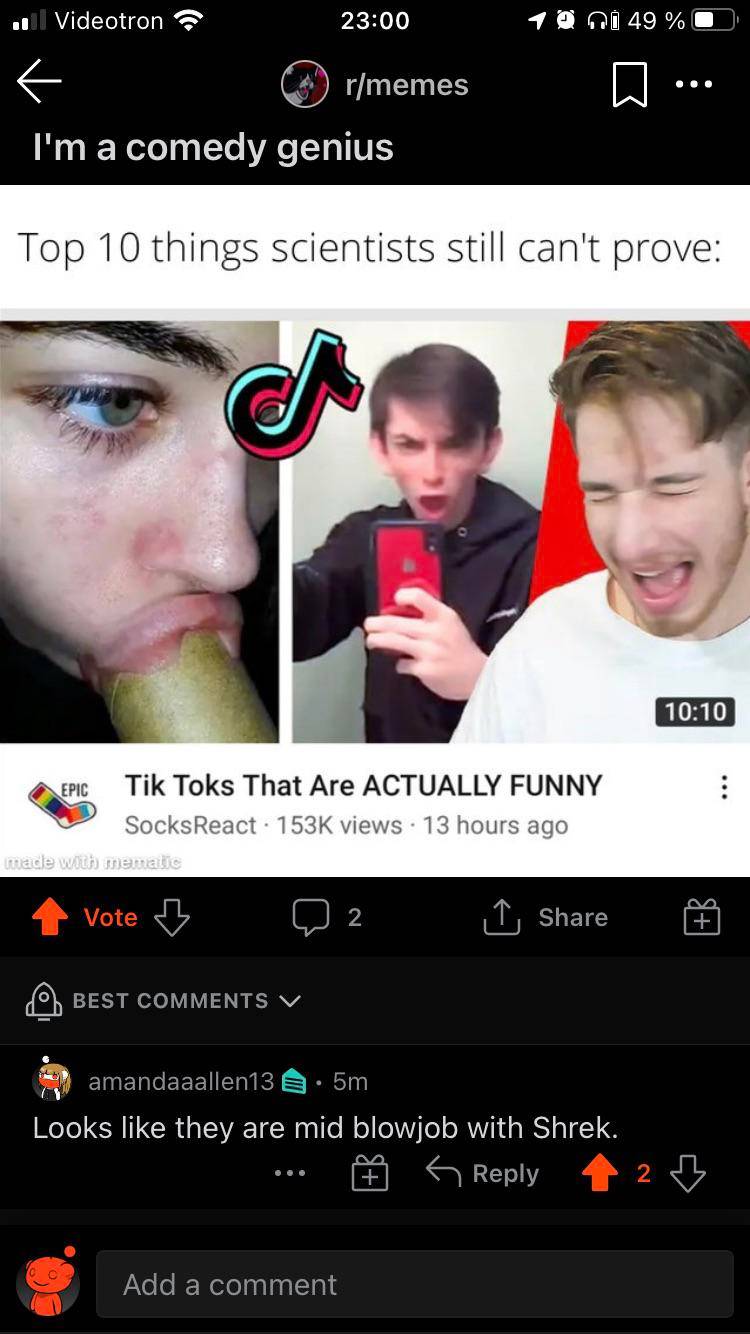Screen dimensions: 750x1334
Task: Open the post's comment count bubble
Action: 326,917
